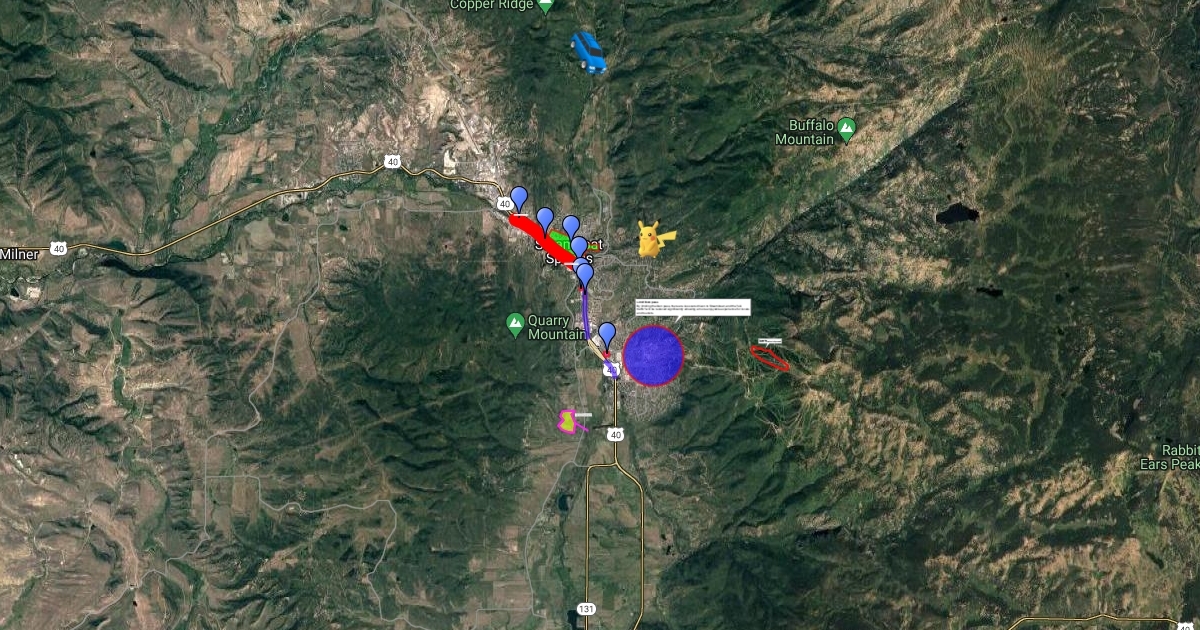1200x630 pixels.
Task: Select the pink and yellow polygon shape
Action: pyautogui.click(x=568, y=422)
